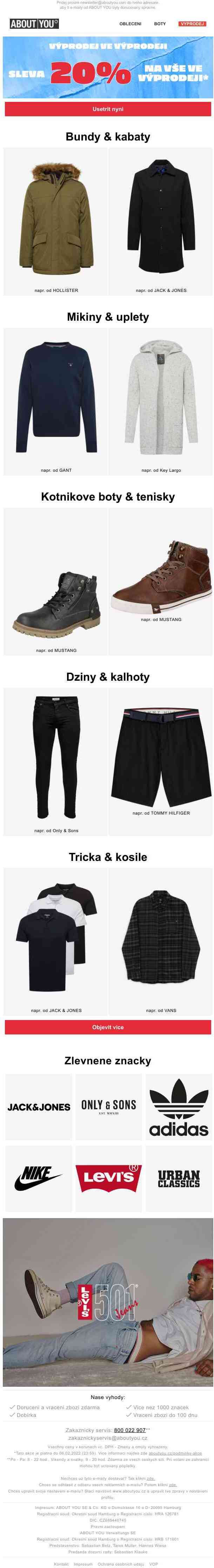Open the VYPRODEJ navigation link
This screenshot has width=214, height=1568.
click(192, 24)
